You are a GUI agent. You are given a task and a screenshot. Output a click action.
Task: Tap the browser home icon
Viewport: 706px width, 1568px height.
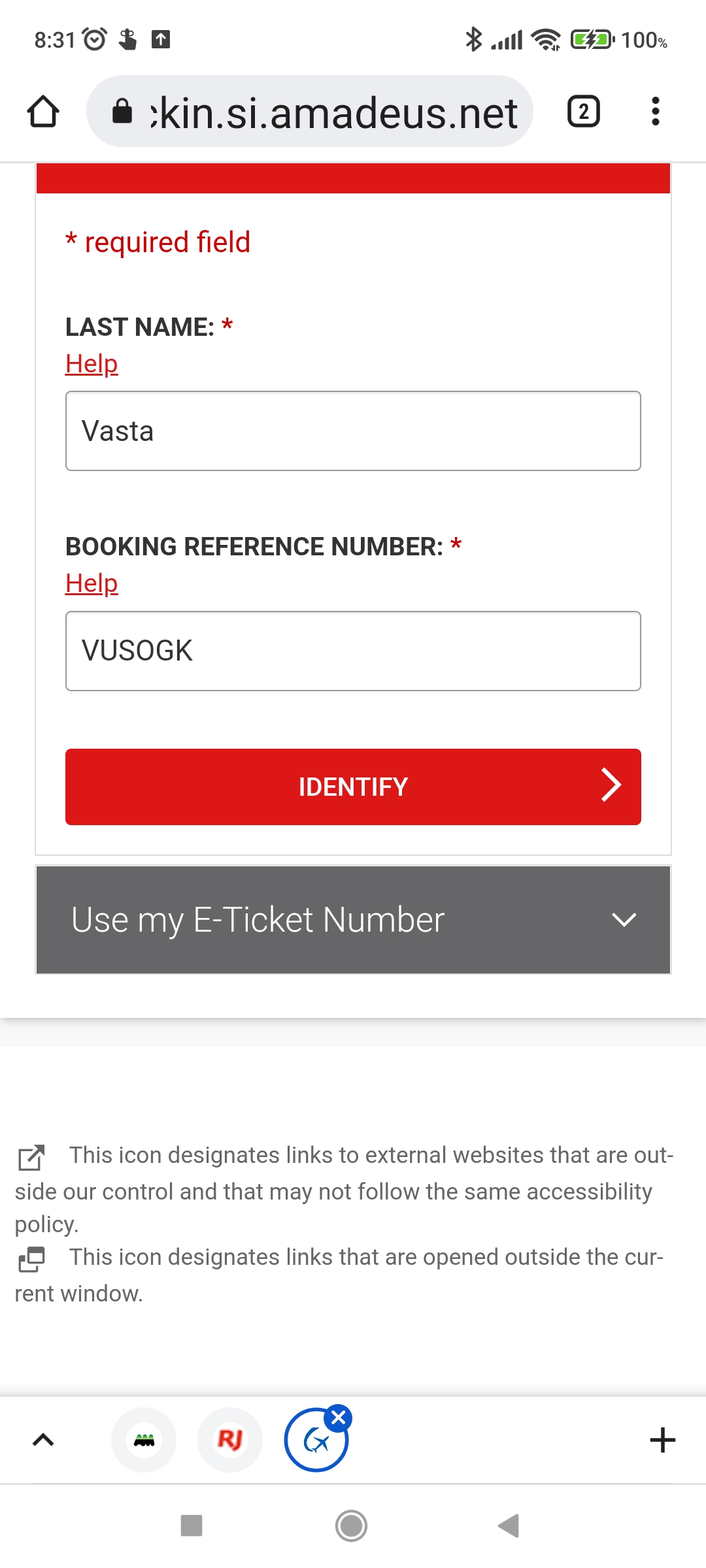pos(43,112)
